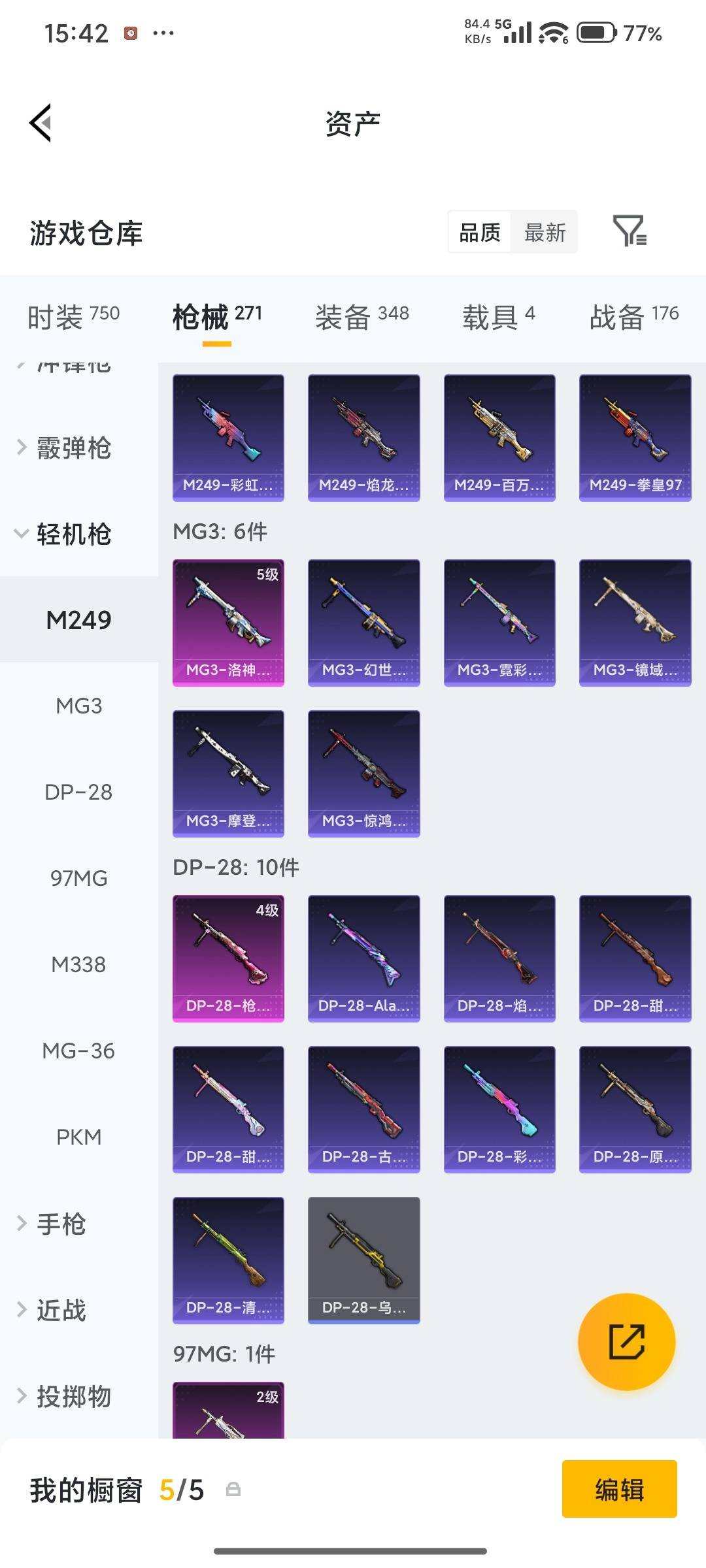
Task: Open the filter icon next to 最新
Action: click(630, 231)
